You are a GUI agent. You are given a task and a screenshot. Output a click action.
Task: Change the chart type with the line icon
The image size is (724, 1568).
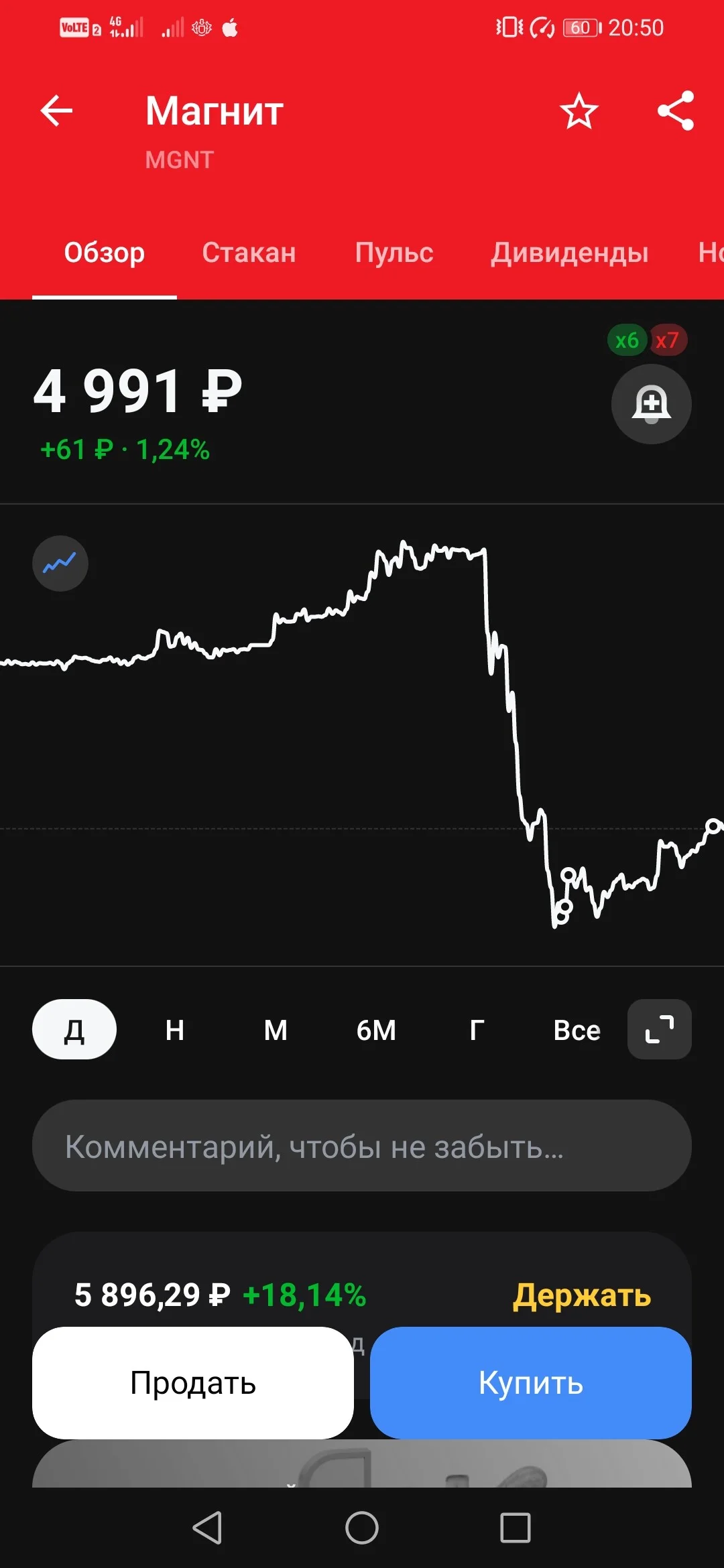click(x=60, y=564)
